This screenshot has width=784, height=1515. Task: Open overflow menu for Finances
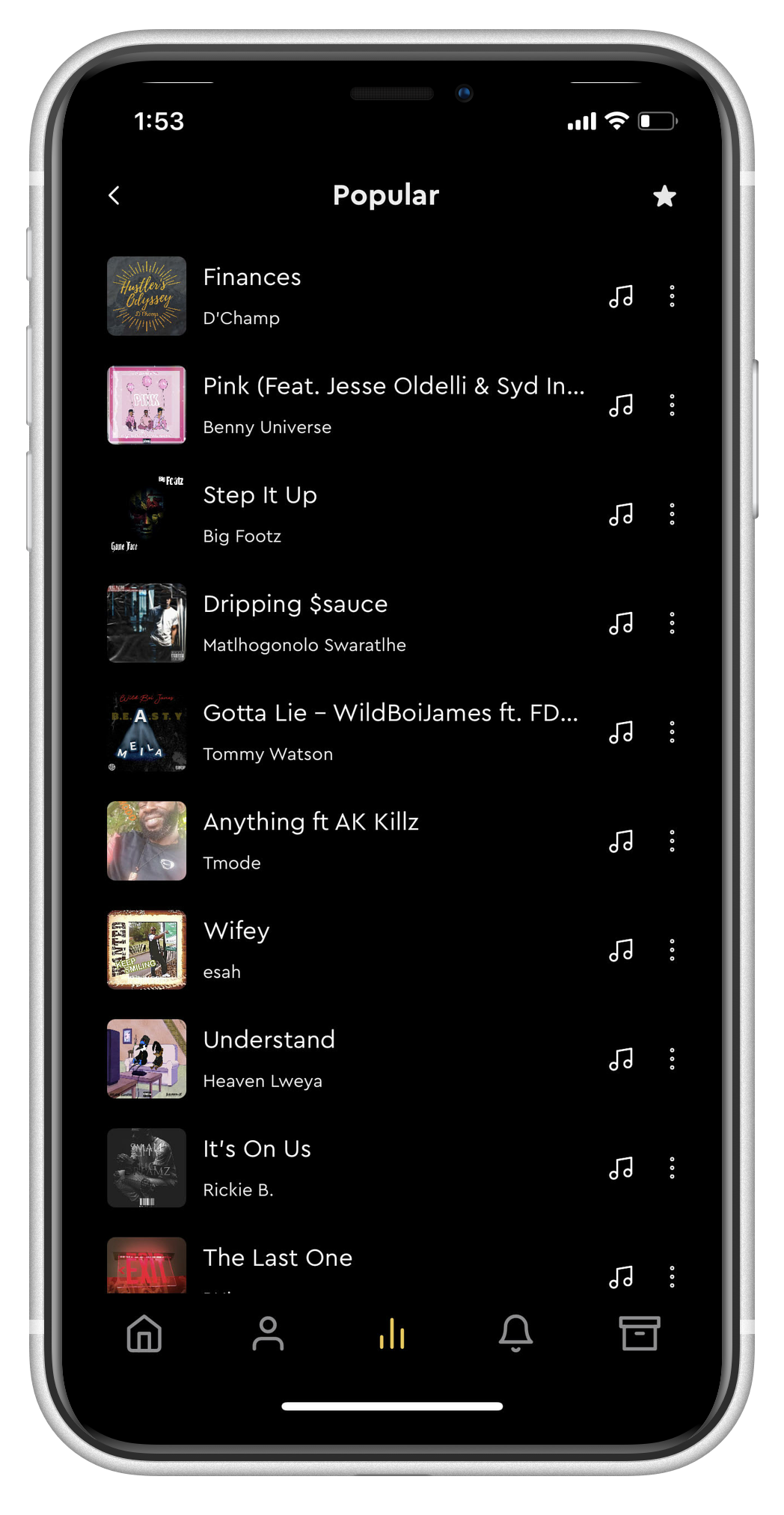coord(672,296)
